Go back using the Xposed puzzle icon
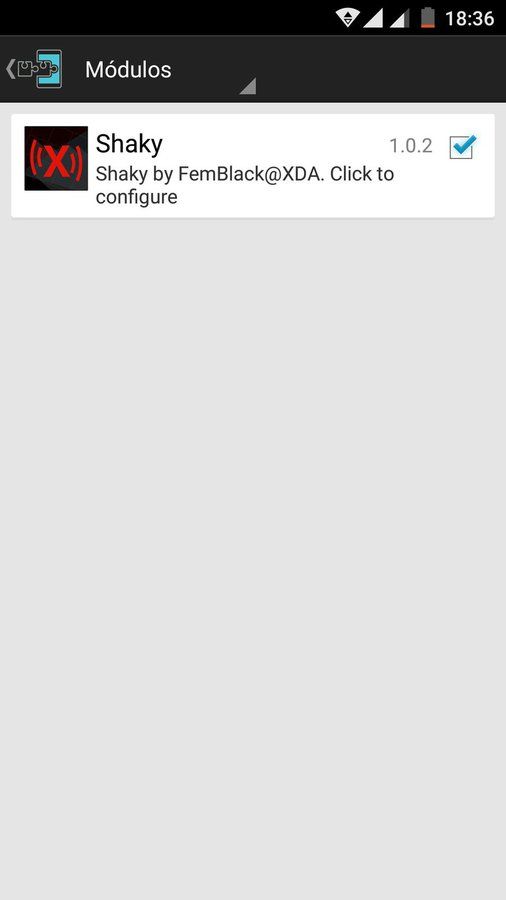The height and width of the screenshot is (900, 506). coord(34,69)
